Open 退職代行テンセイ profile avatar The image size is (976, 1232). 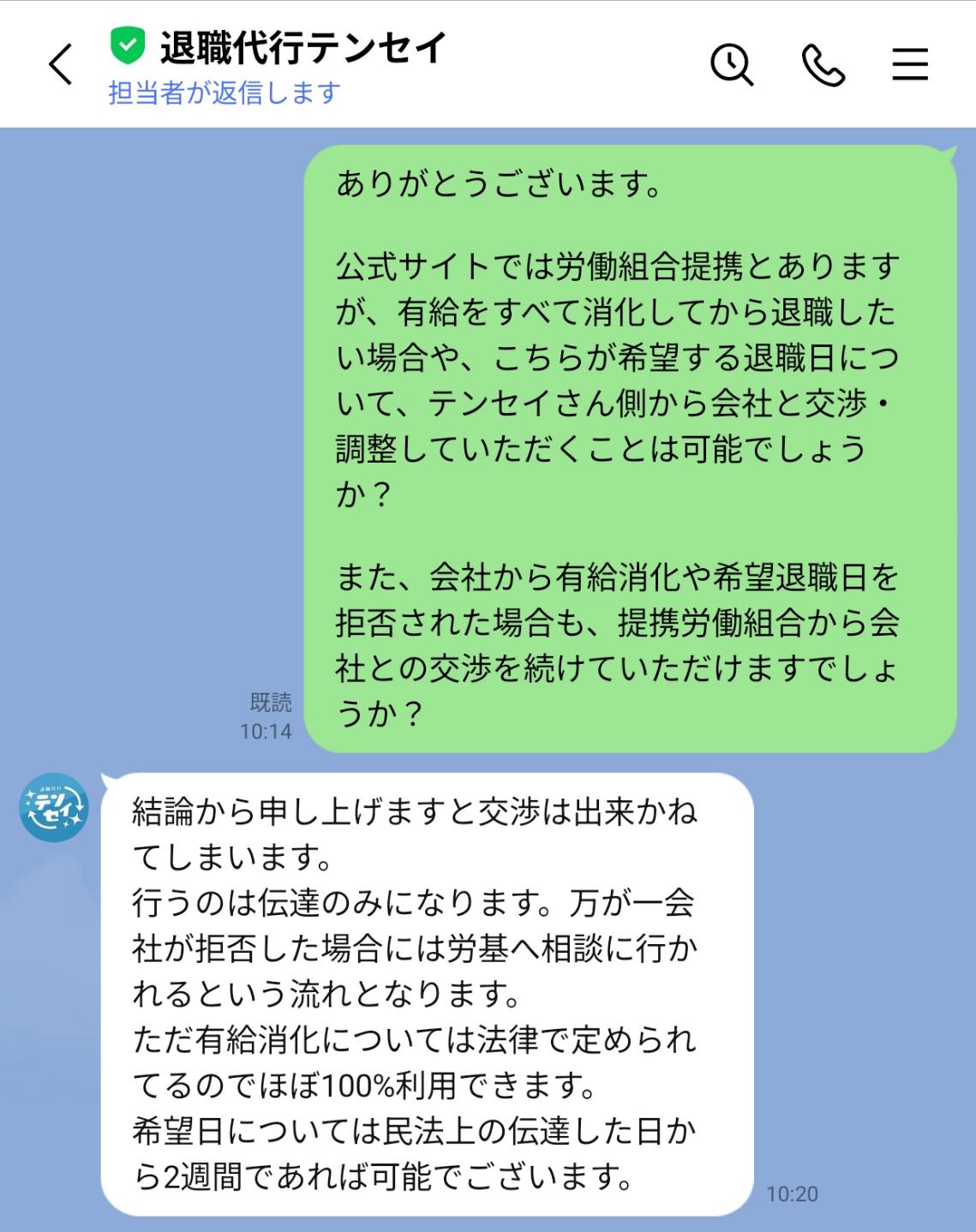click(54, 807)
